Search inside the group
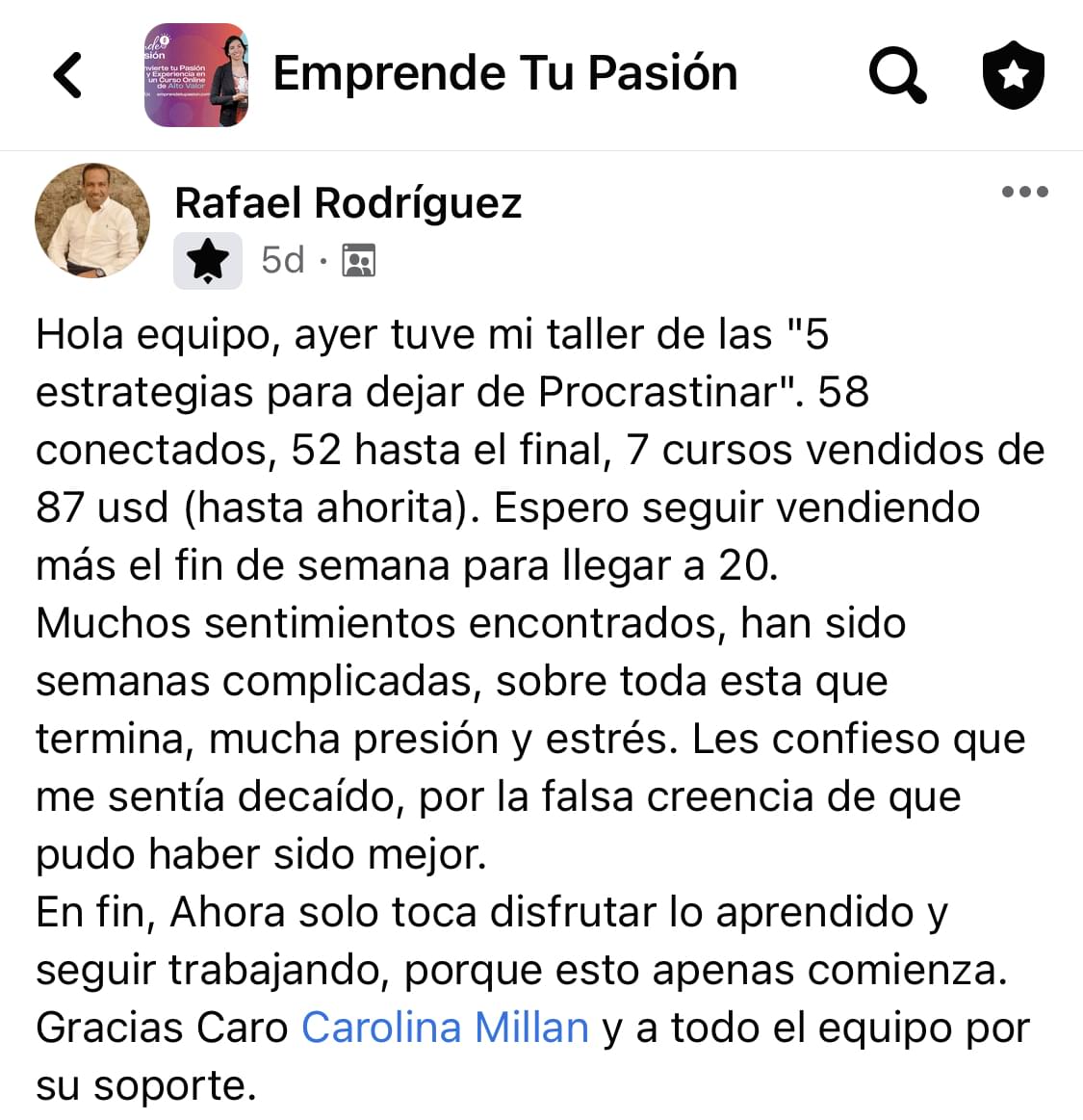 (x=897, y=75)
